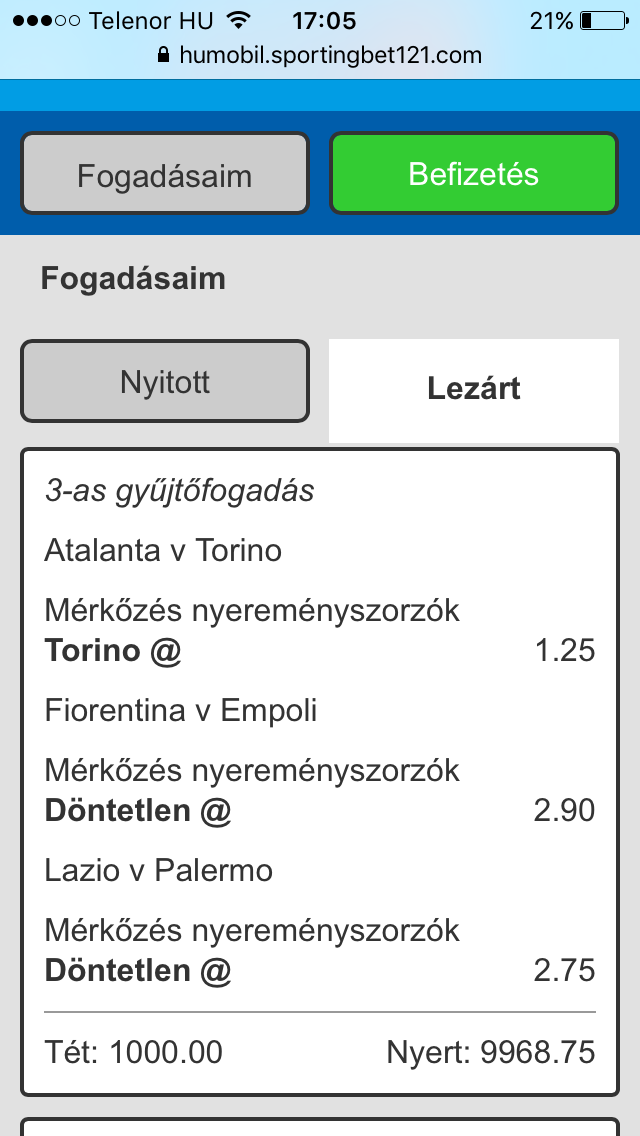Tap the browser address bar humobil.sportingbet121.com

[x=320, y=56]
